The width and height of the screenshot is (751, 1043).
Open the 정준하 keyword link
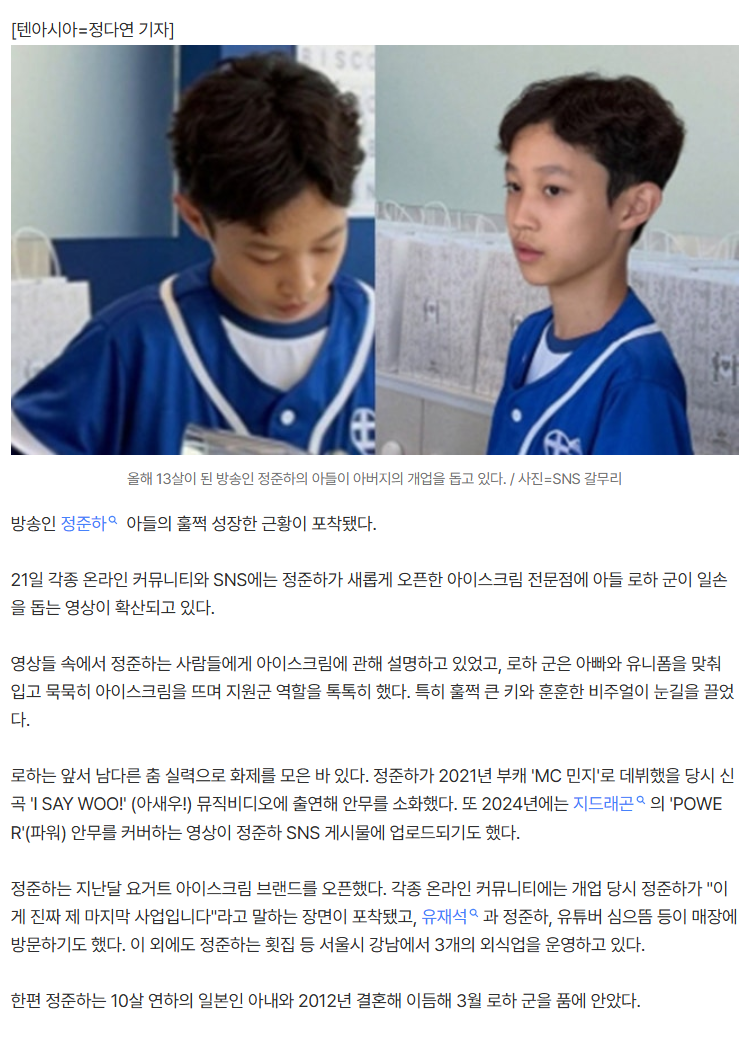pos(89,523)
